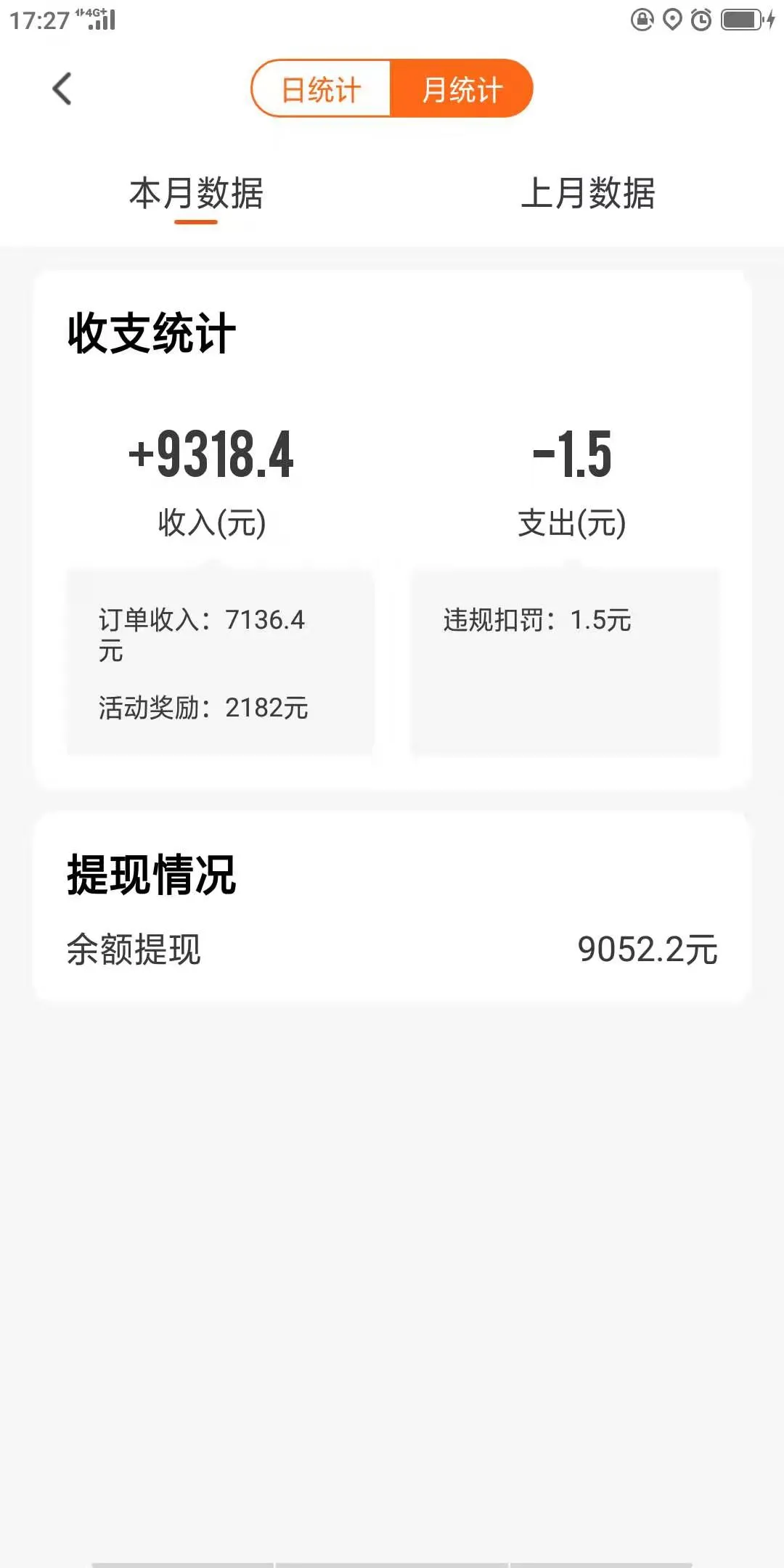Tap the 提现情况 section heading
This screenshot has height=1568, width=784.
pyautogui.click(x=153, y=873)
